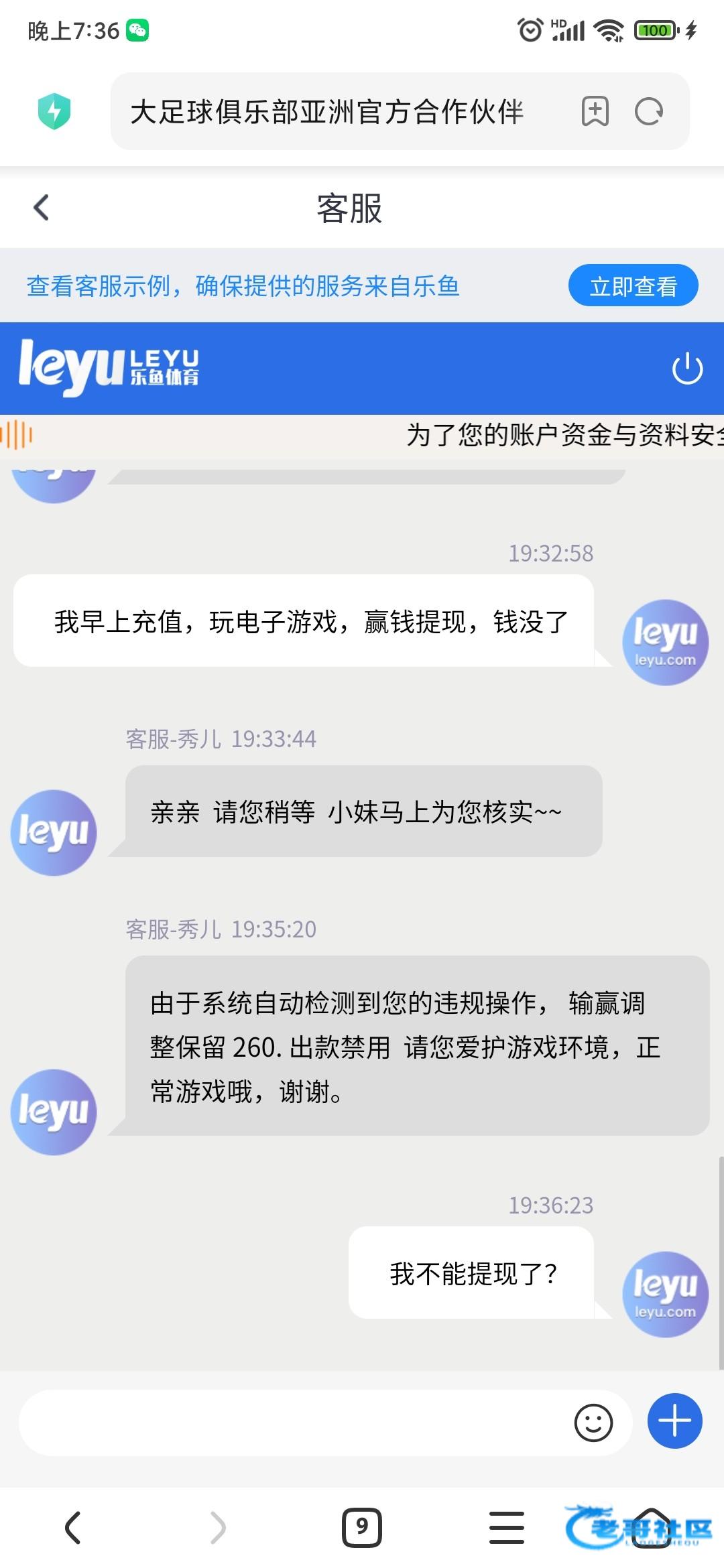Image resolution: width=724 pixels, height=1568 pixels.
Task: Navigate back with browser bottom bar arrow
Action: pyautogui.click(x=73, y=1528)
